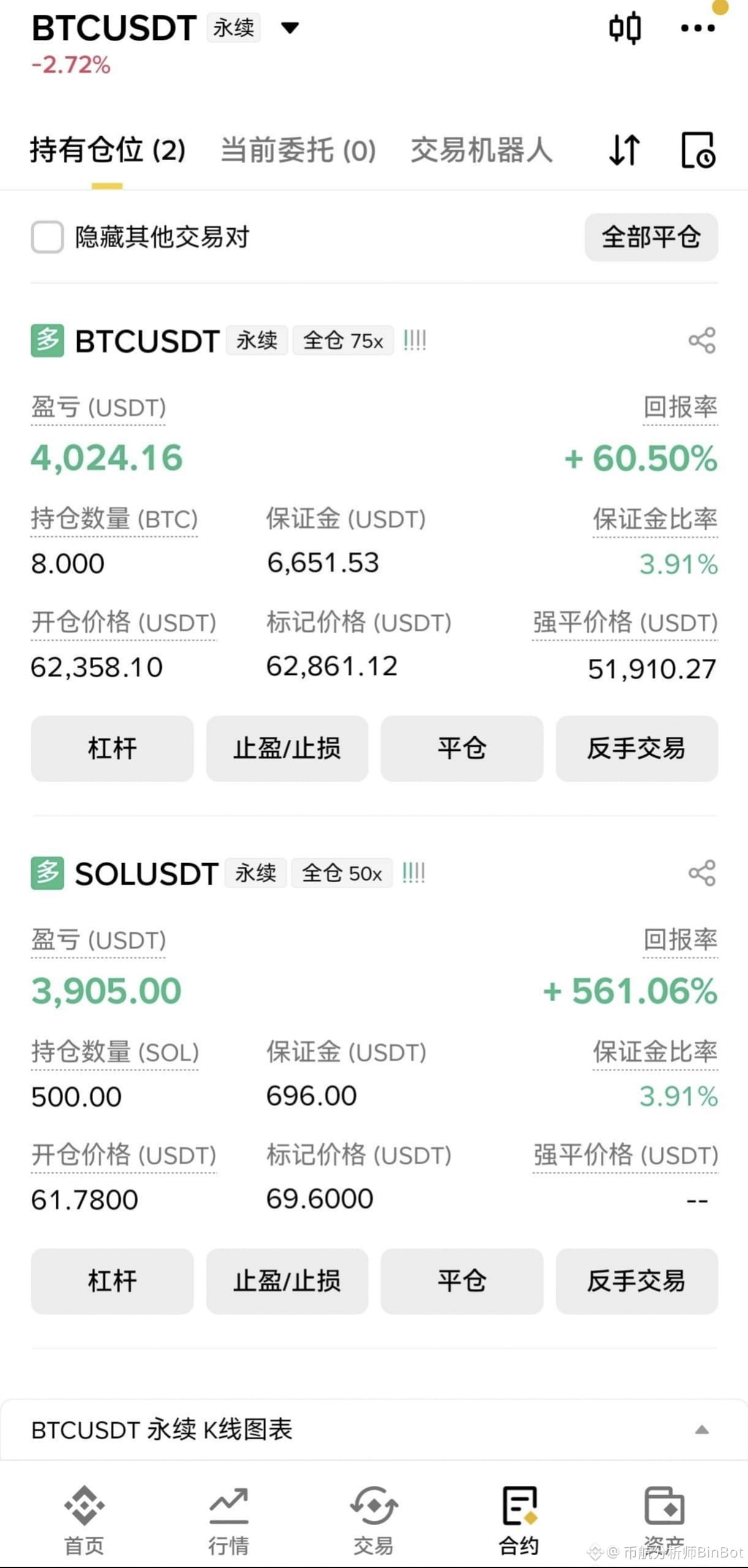
Task: Open the three-dot overflow menu
Action: click(698, 28)
